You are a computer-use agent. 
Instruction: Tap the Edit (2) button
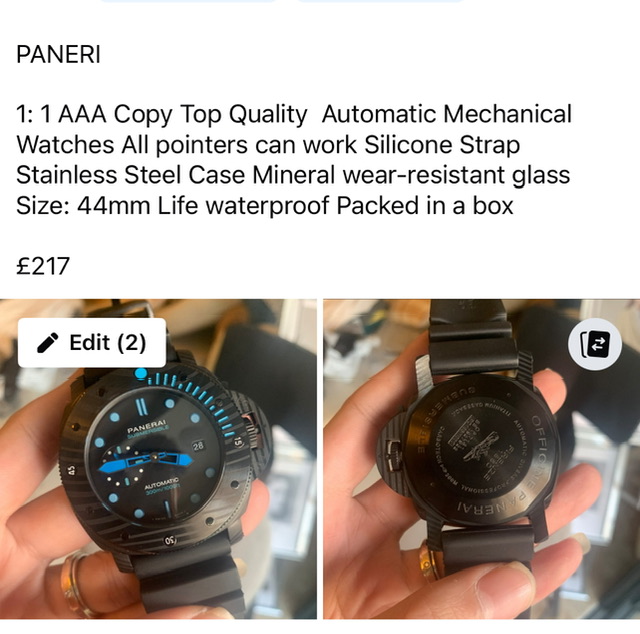click(92, 343)
